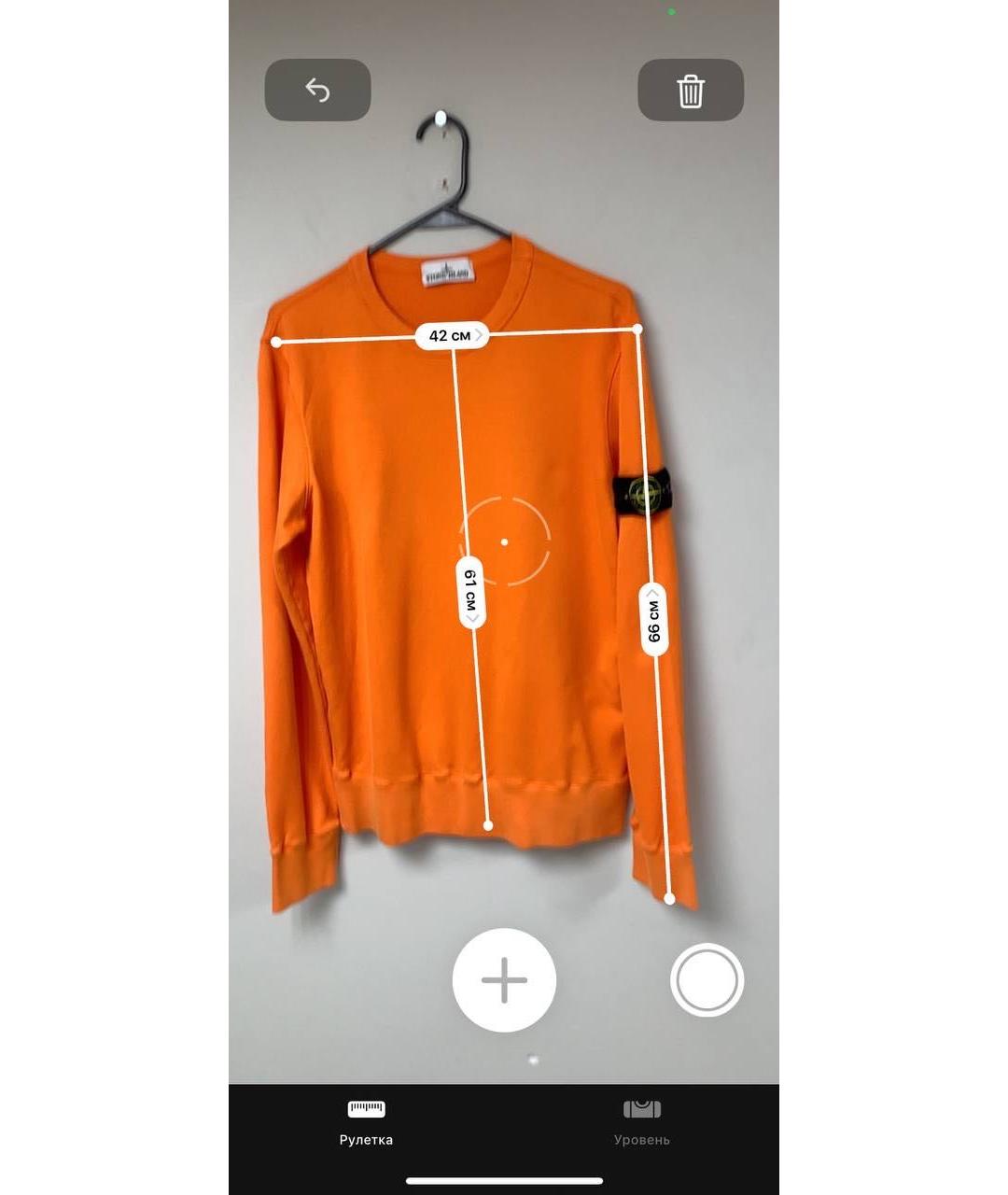Screen dimensions: 1008x1195
Task: Show details of the 61 см measurement
Action: pos(471,593)
